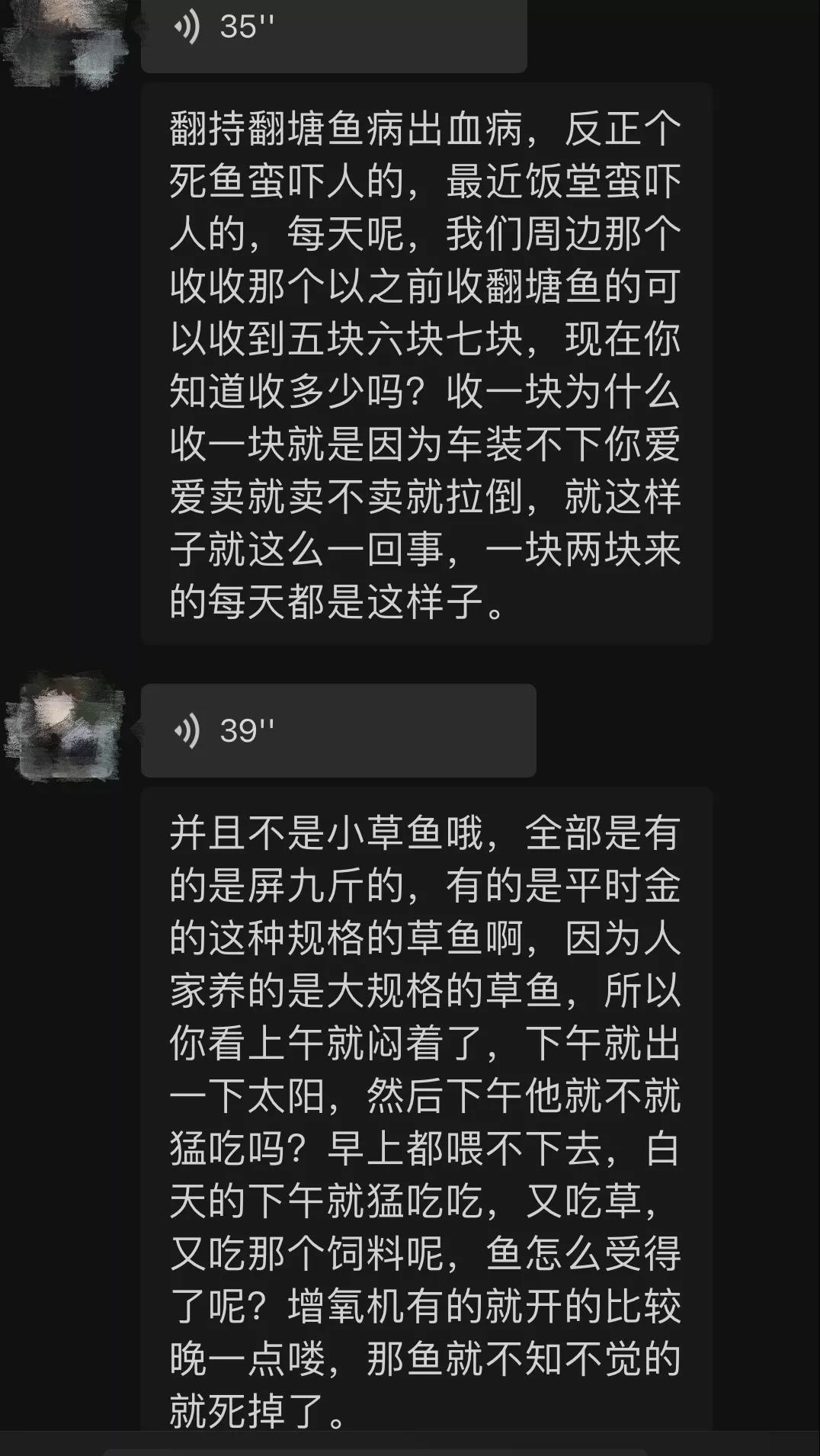
Task: Play the 35-second voice message
Action: (x=333, y=30)
